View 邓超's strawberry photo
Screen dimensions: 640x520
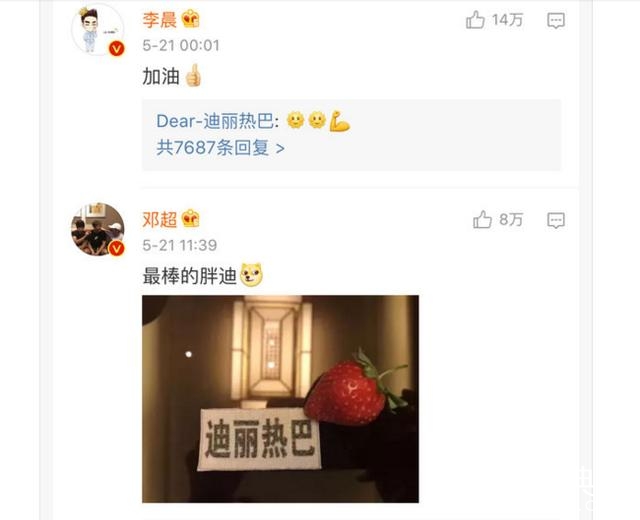(x=280, y=398)
